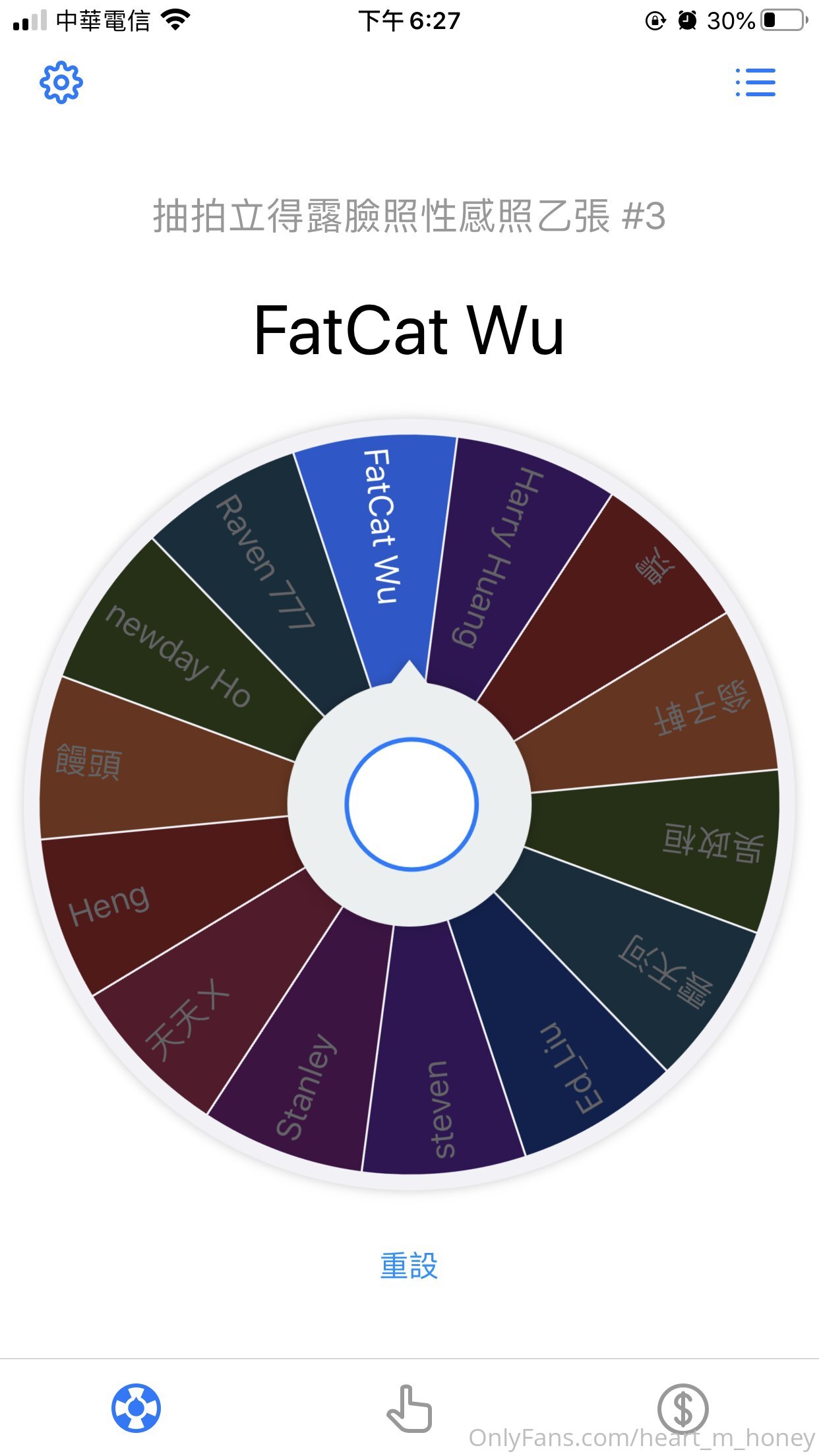Tap the wheel's center spin button
Screen dimensions: 819x1456
coord(411,804)
